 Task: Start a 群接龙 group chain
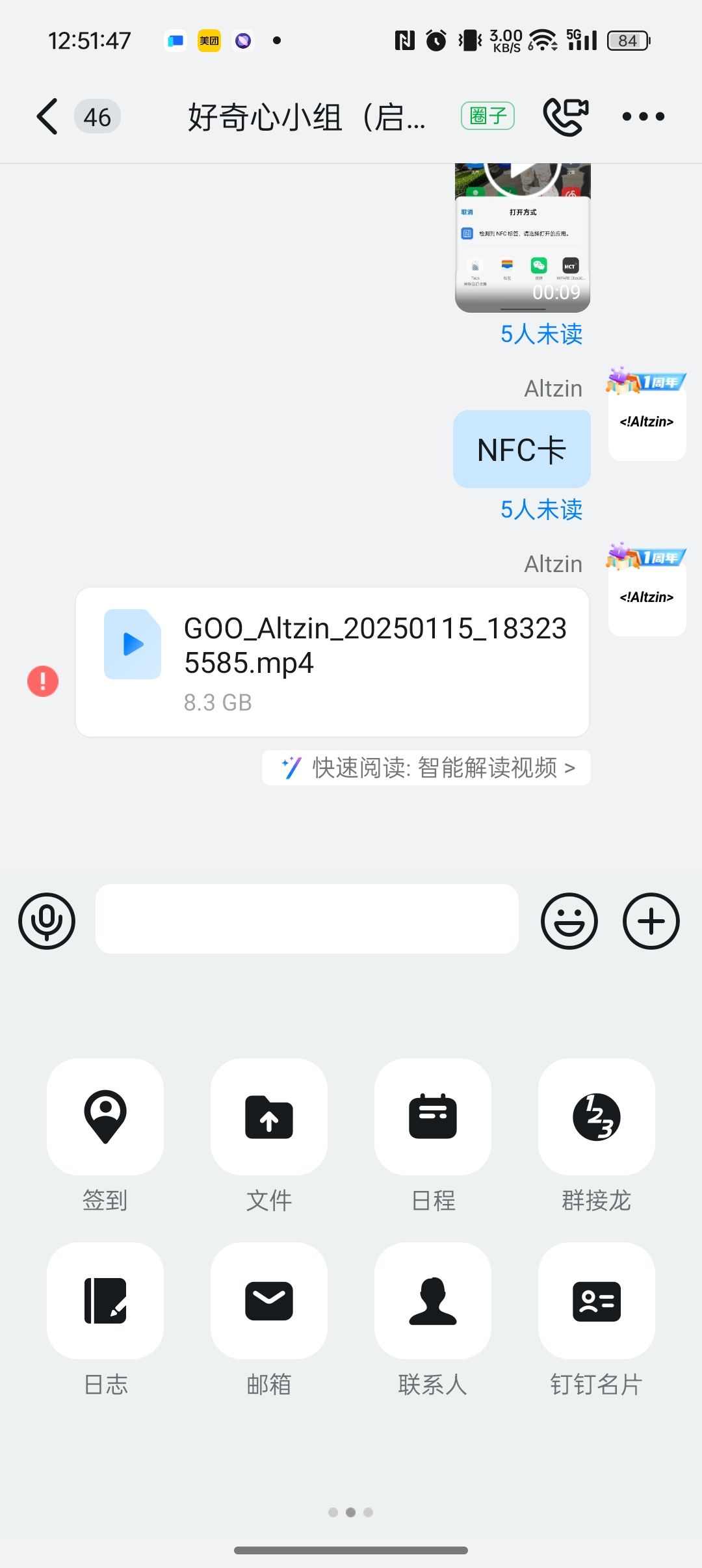pyautogui.click(x=597, y=1117)
